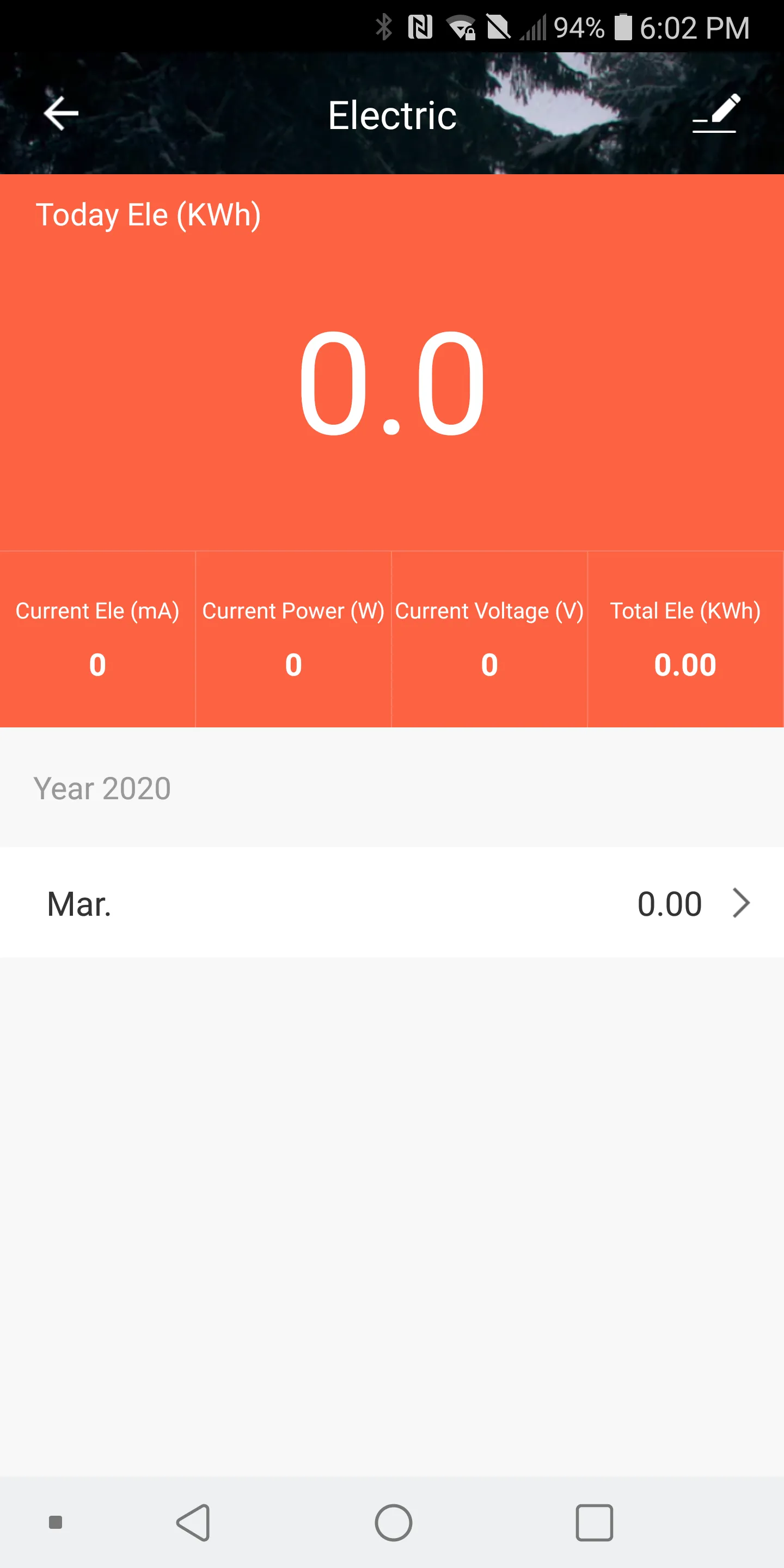Tap the 0.00 value next to Mar.
Image resolution: width=784 pixels, height=1568 pixels.
click(x=670, y=903)
